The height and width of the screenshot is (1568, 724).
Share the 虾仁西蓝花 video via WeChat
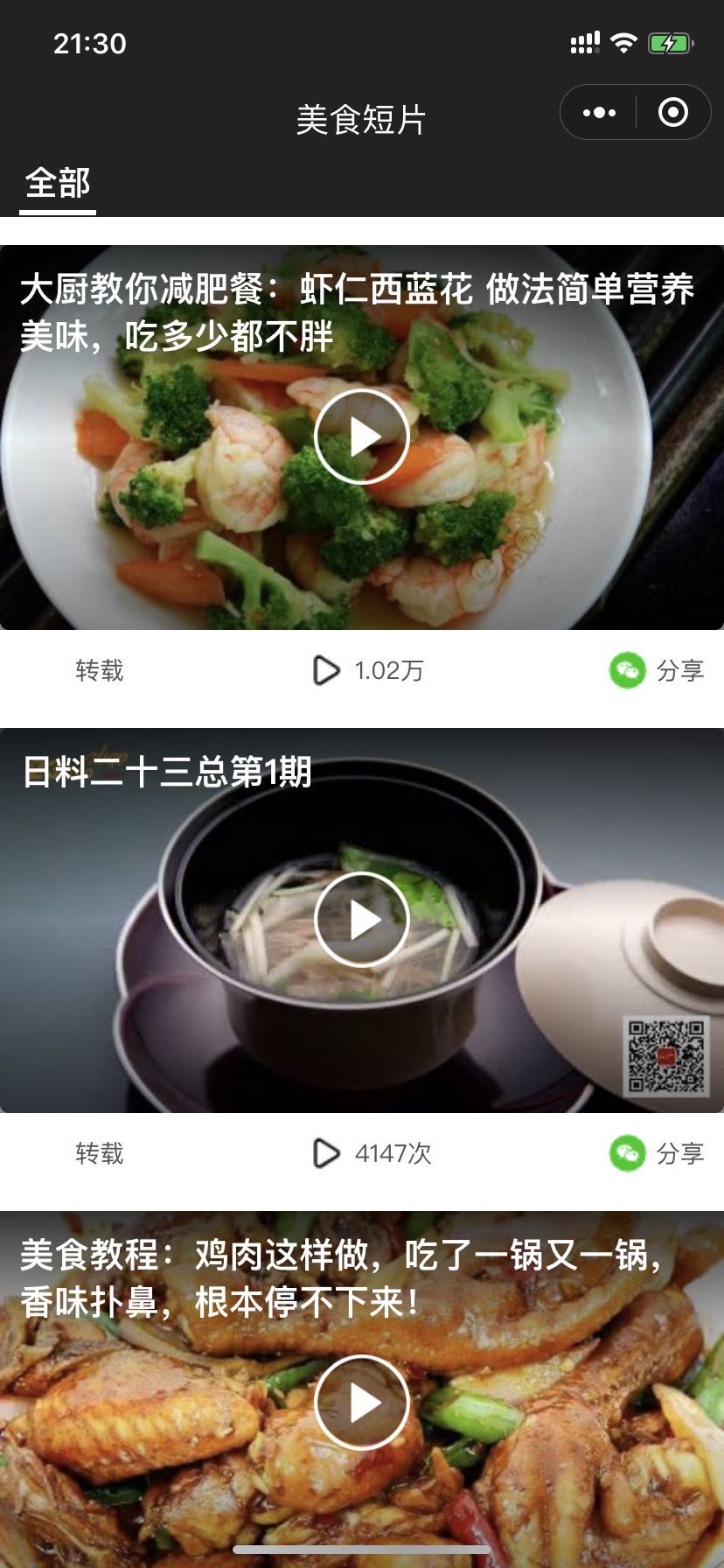pyautogui.click(x=658, y=671)
